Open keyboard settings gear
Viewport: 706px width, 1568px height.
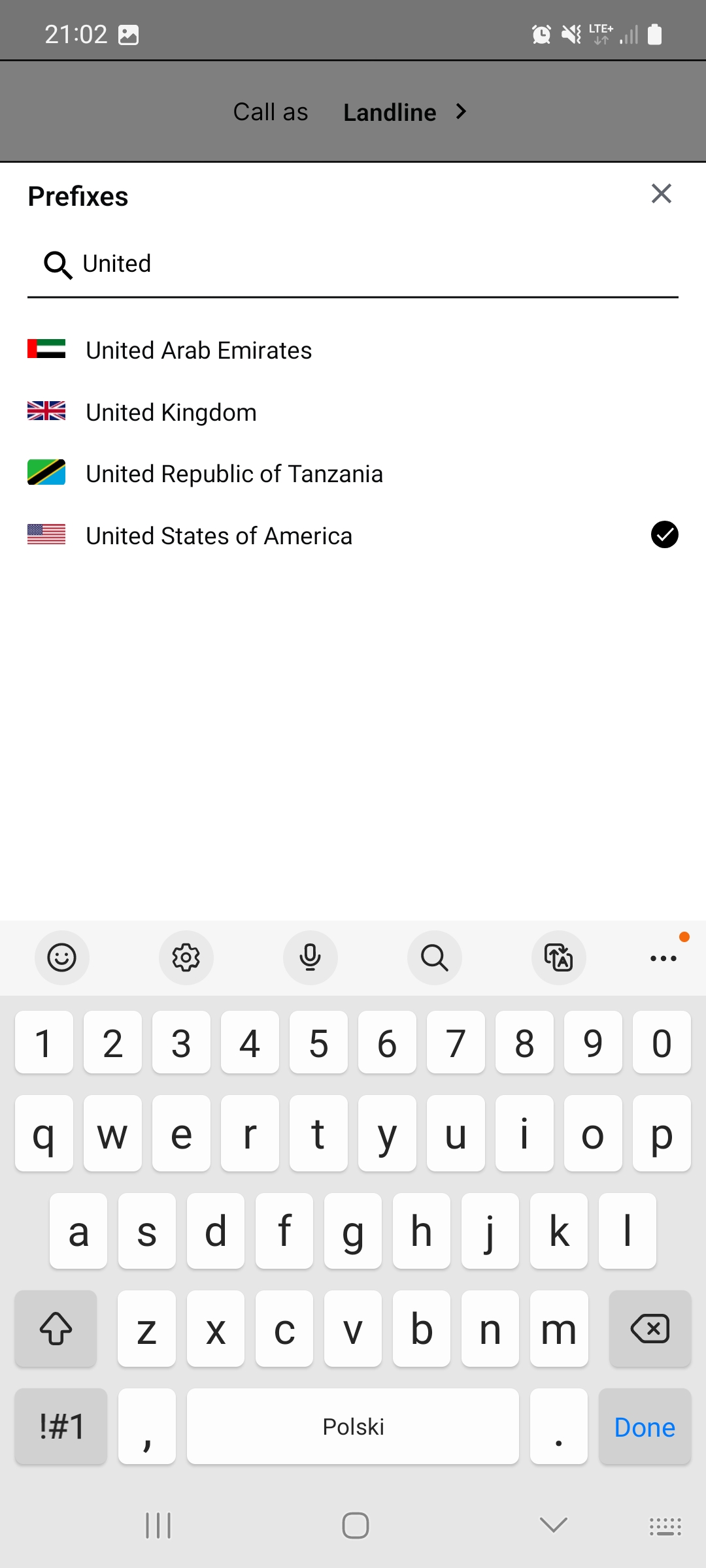[186, 958]
